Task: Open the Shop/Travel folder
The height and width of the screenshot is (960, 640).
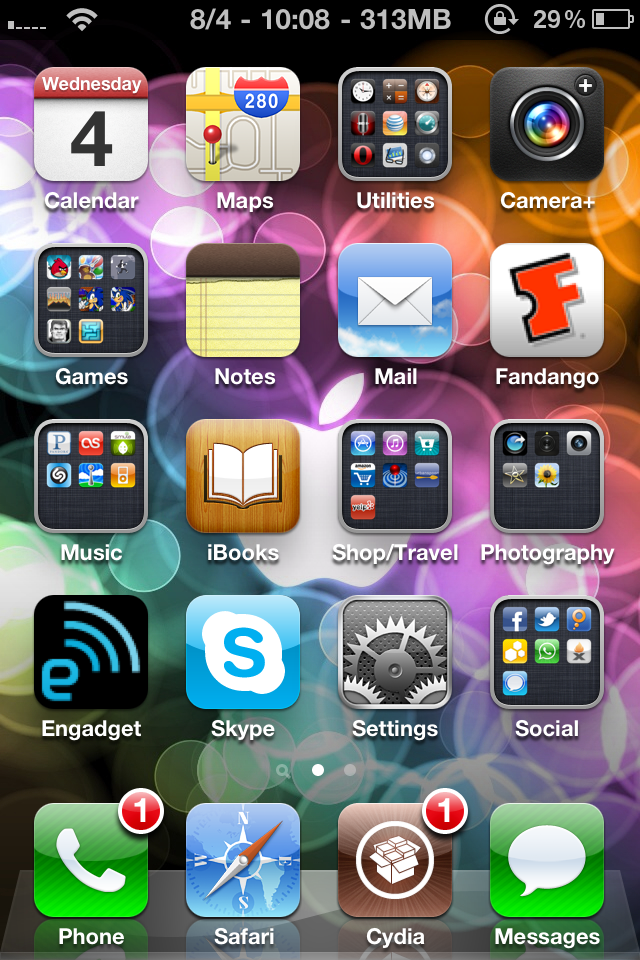Action: [x=395, y=477]
